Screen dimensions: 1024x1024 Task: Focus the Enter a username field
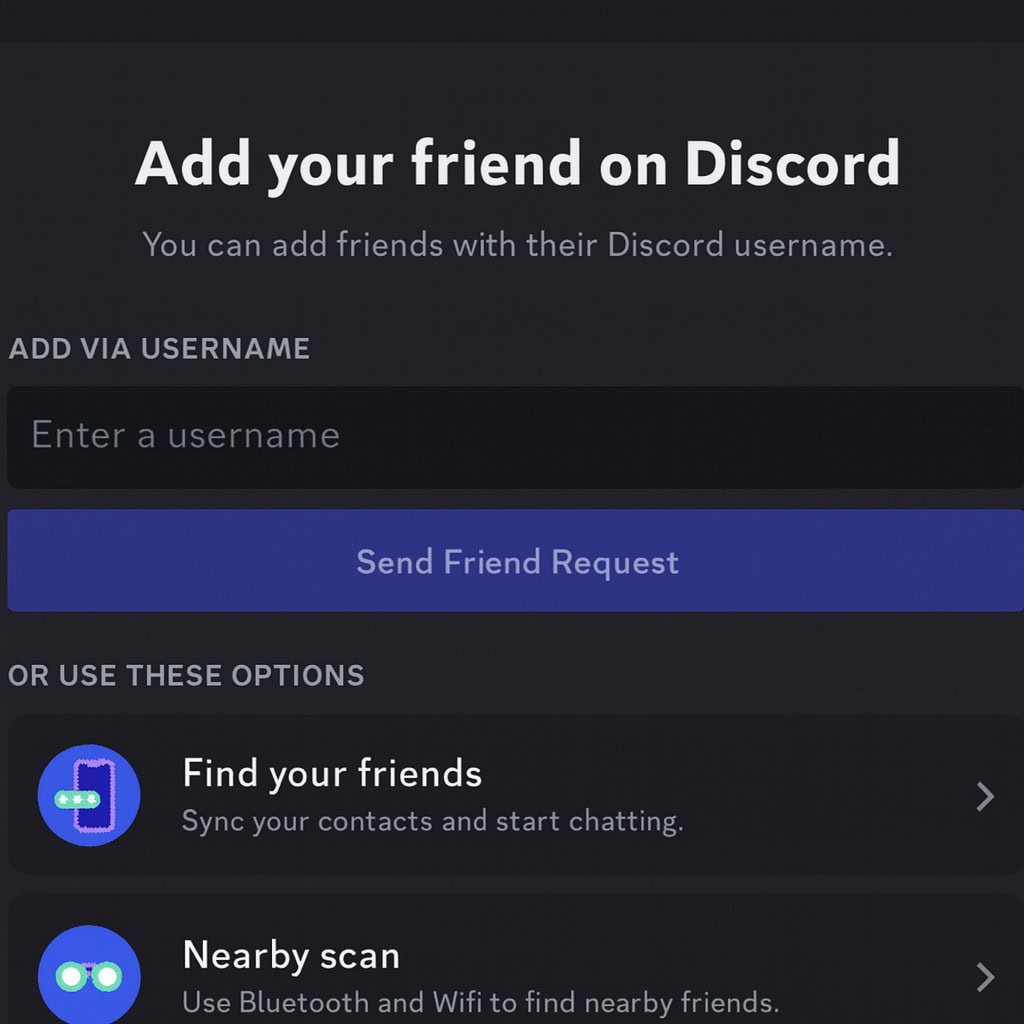(x=515, y=437)
